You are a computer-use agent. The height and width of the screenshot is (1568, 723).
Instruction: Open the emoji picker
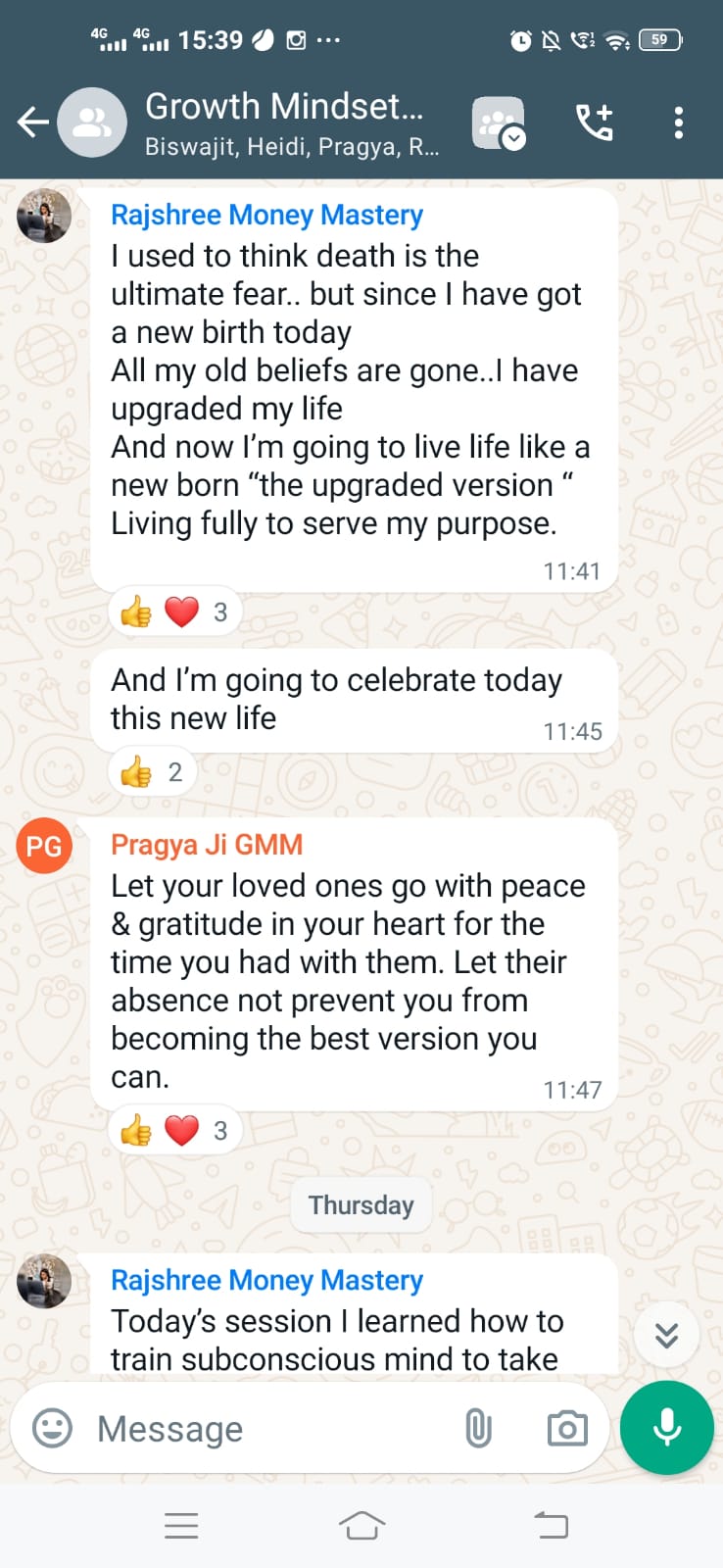[x=52, y=1428]
